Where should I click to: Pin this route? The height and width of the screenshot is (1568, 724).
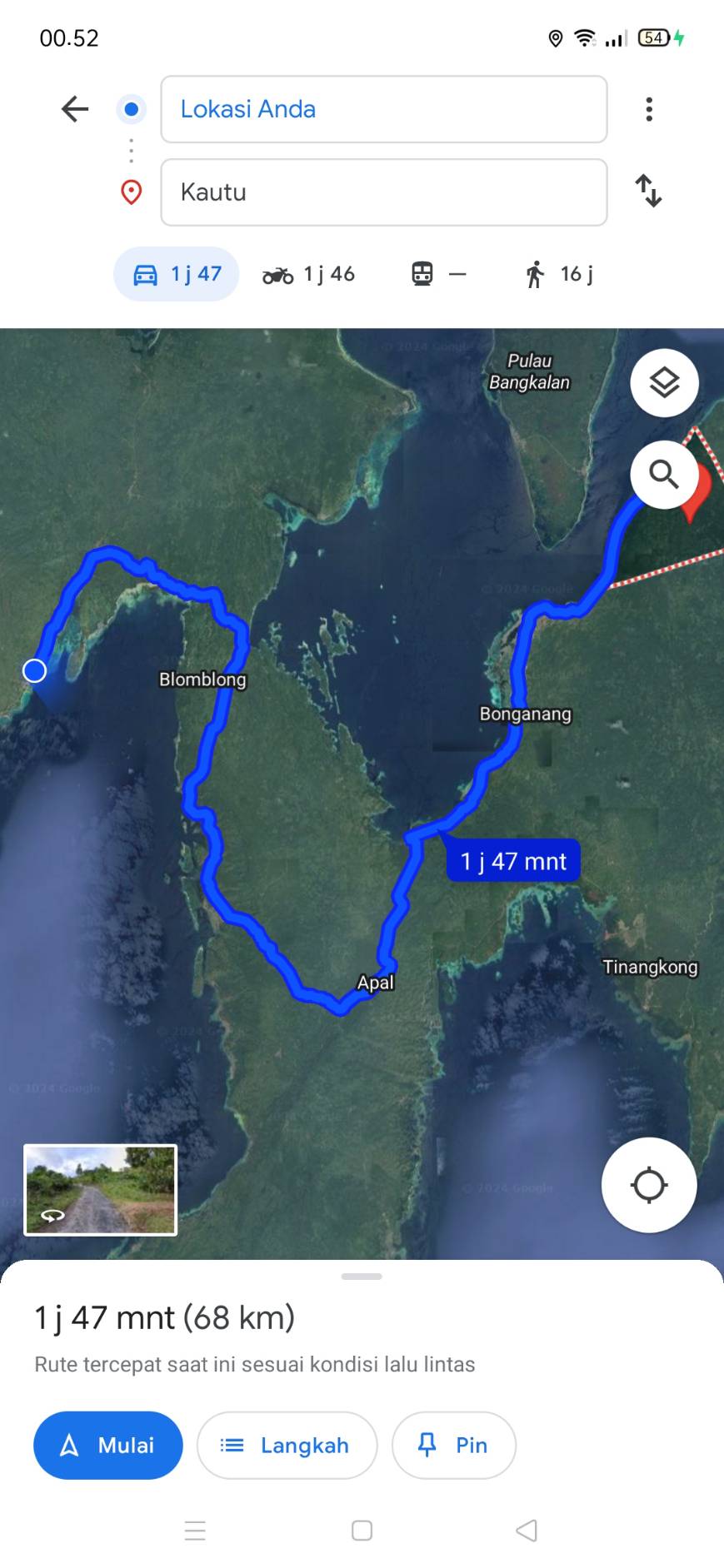tap(454, 1446)
